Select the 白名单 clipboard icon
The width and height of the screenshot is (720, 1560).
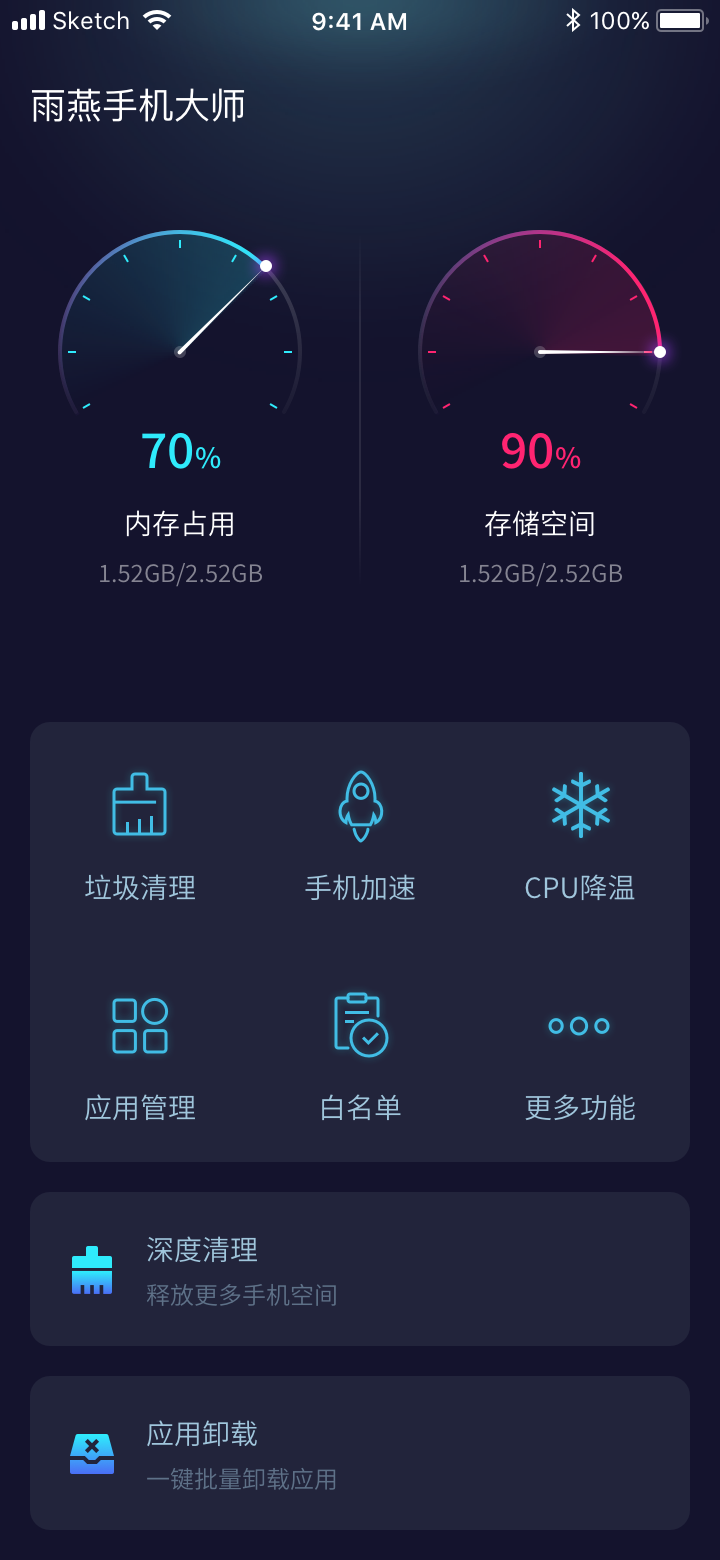pyautogui.click(x=360, y=1025)
